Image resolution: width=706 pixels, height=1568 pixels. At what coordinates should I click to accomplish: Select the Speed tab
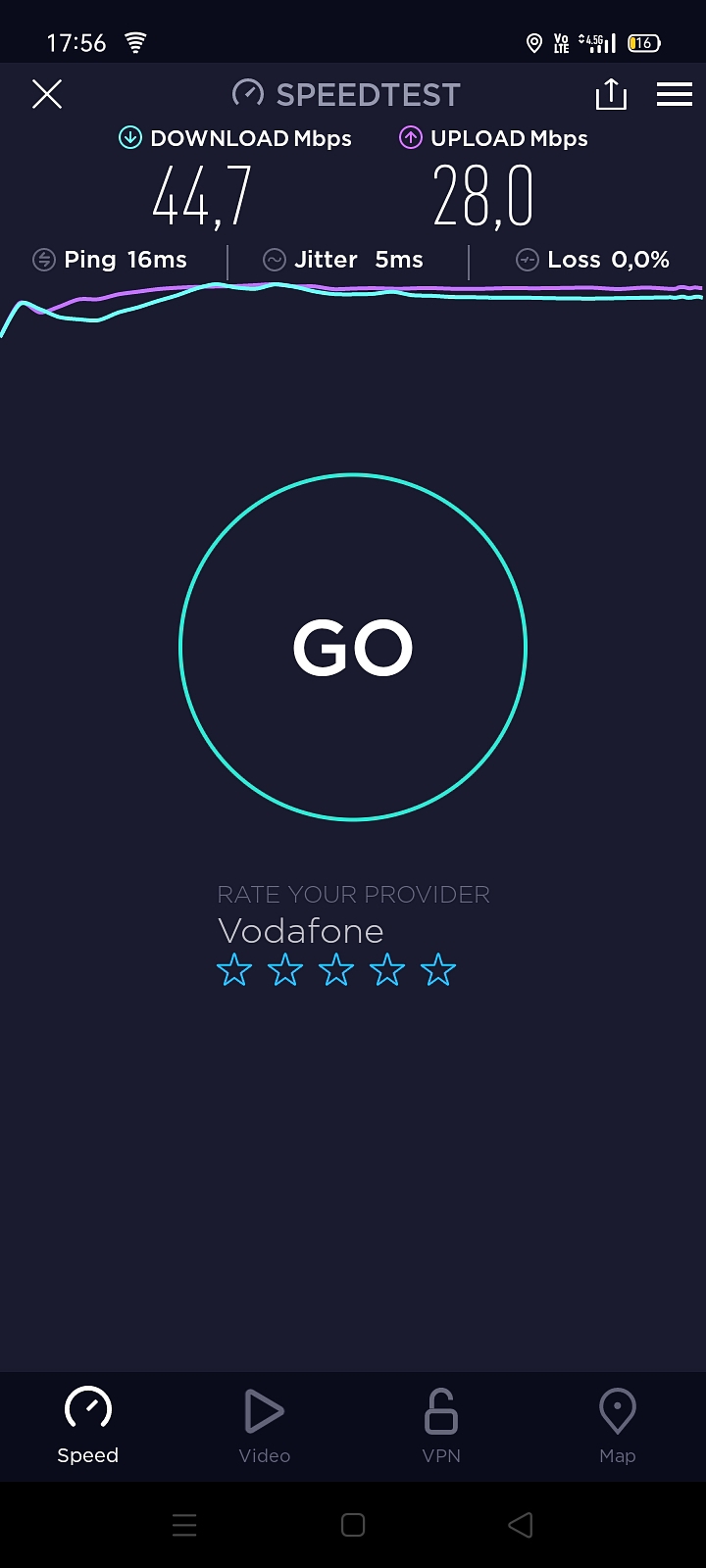[88, 1426]
